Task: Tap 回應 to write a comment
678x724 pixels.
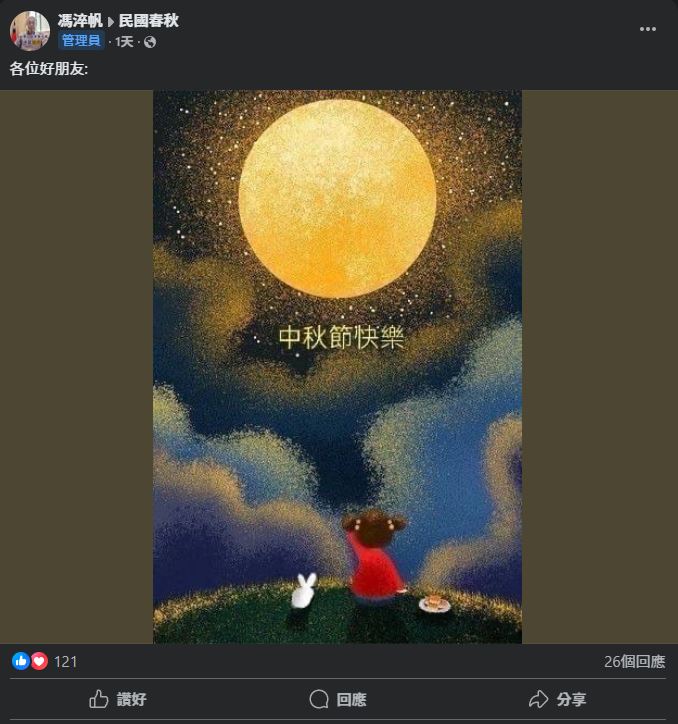Action: click(x=338, y=699)
